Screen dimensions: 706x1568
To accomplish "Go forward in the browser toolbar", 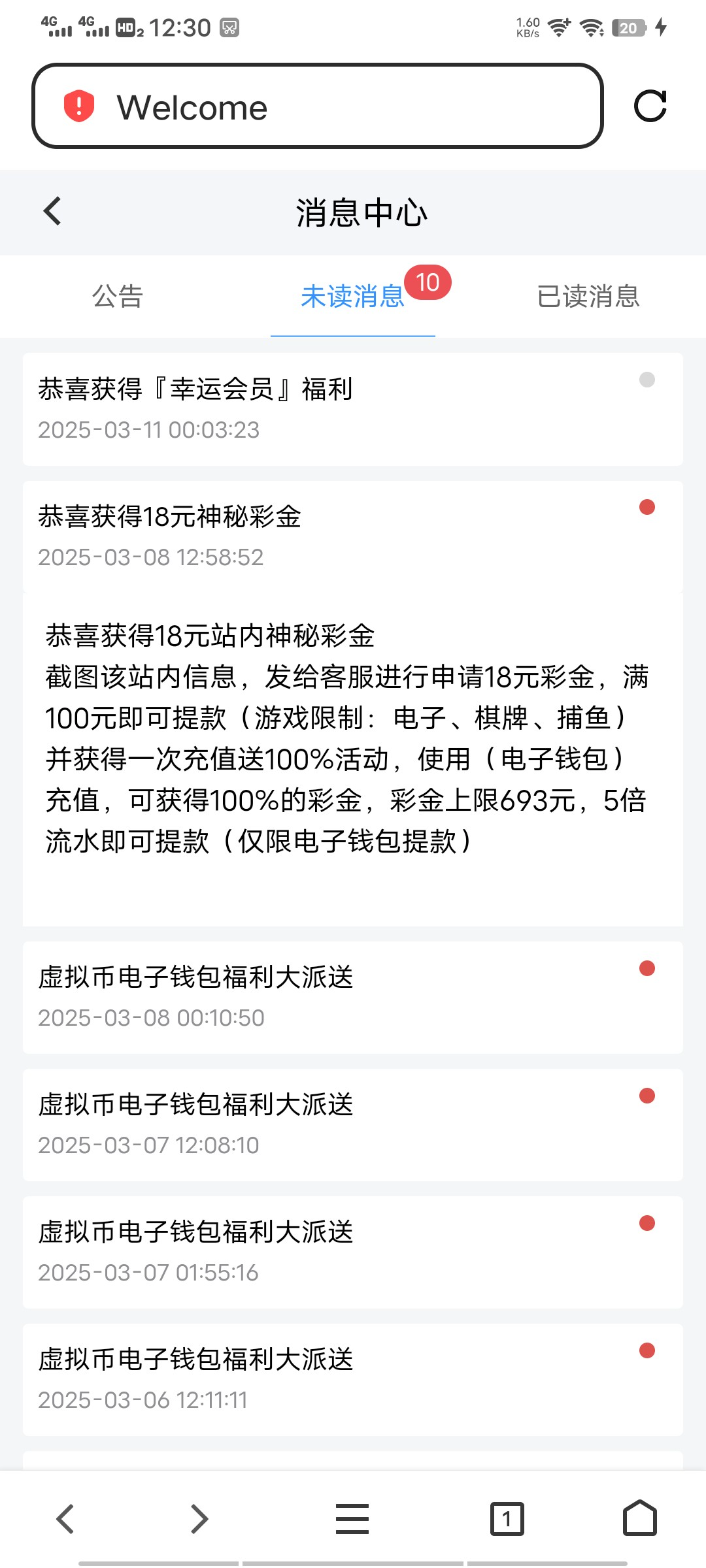I will [x=199, y=1518].
